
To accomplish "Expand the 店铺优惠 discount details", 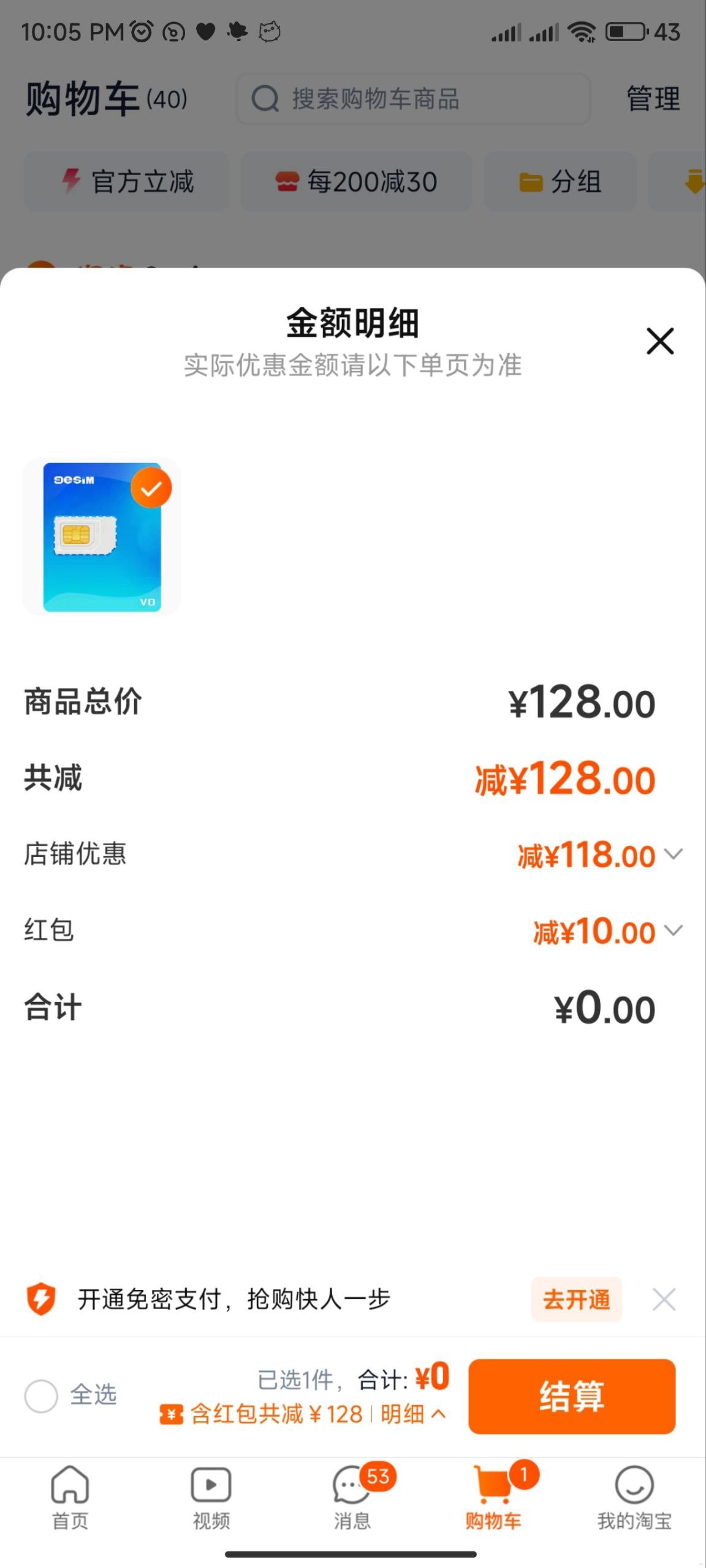I will 673,854.
